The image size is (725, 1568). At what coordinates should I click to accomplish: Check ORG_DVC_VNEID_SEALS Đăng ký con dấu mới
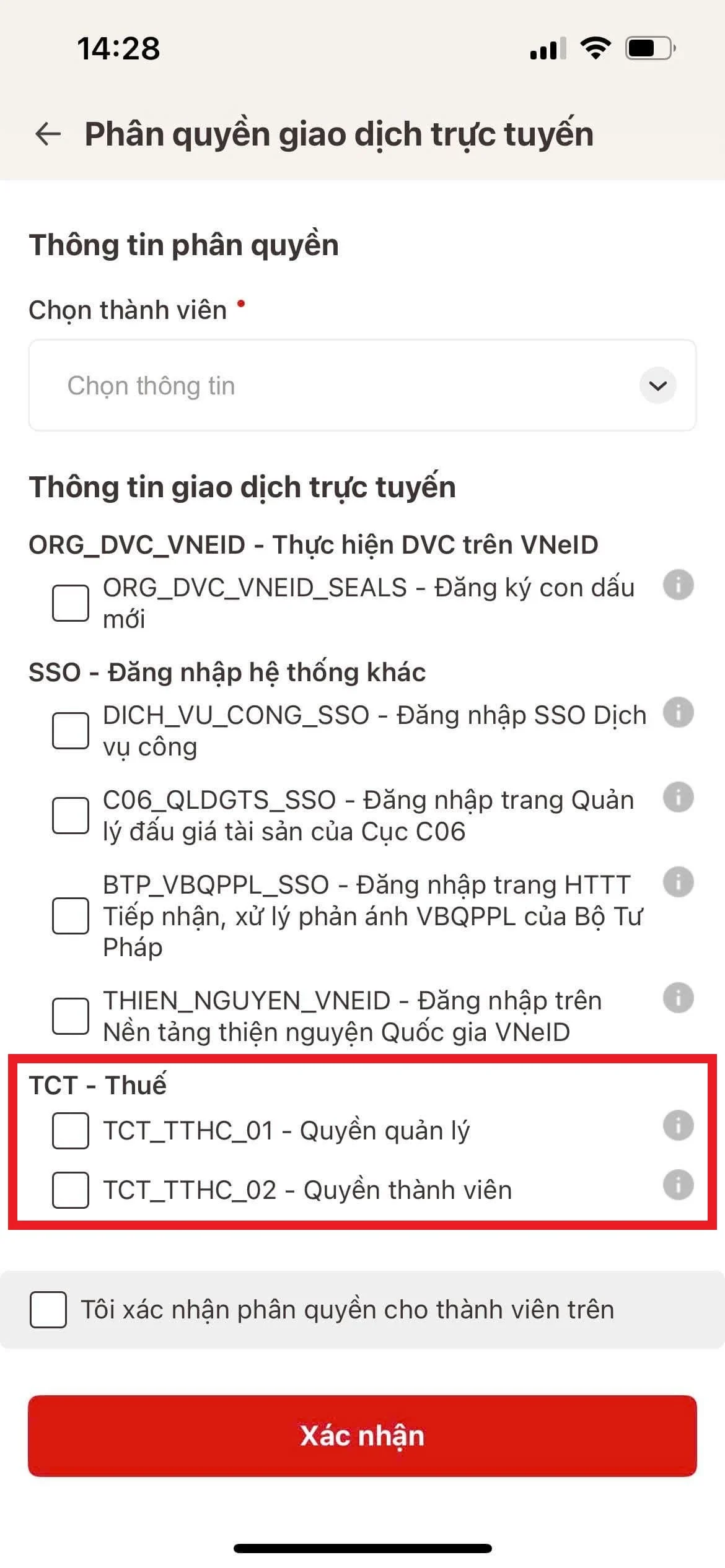(x=71, y=603)
